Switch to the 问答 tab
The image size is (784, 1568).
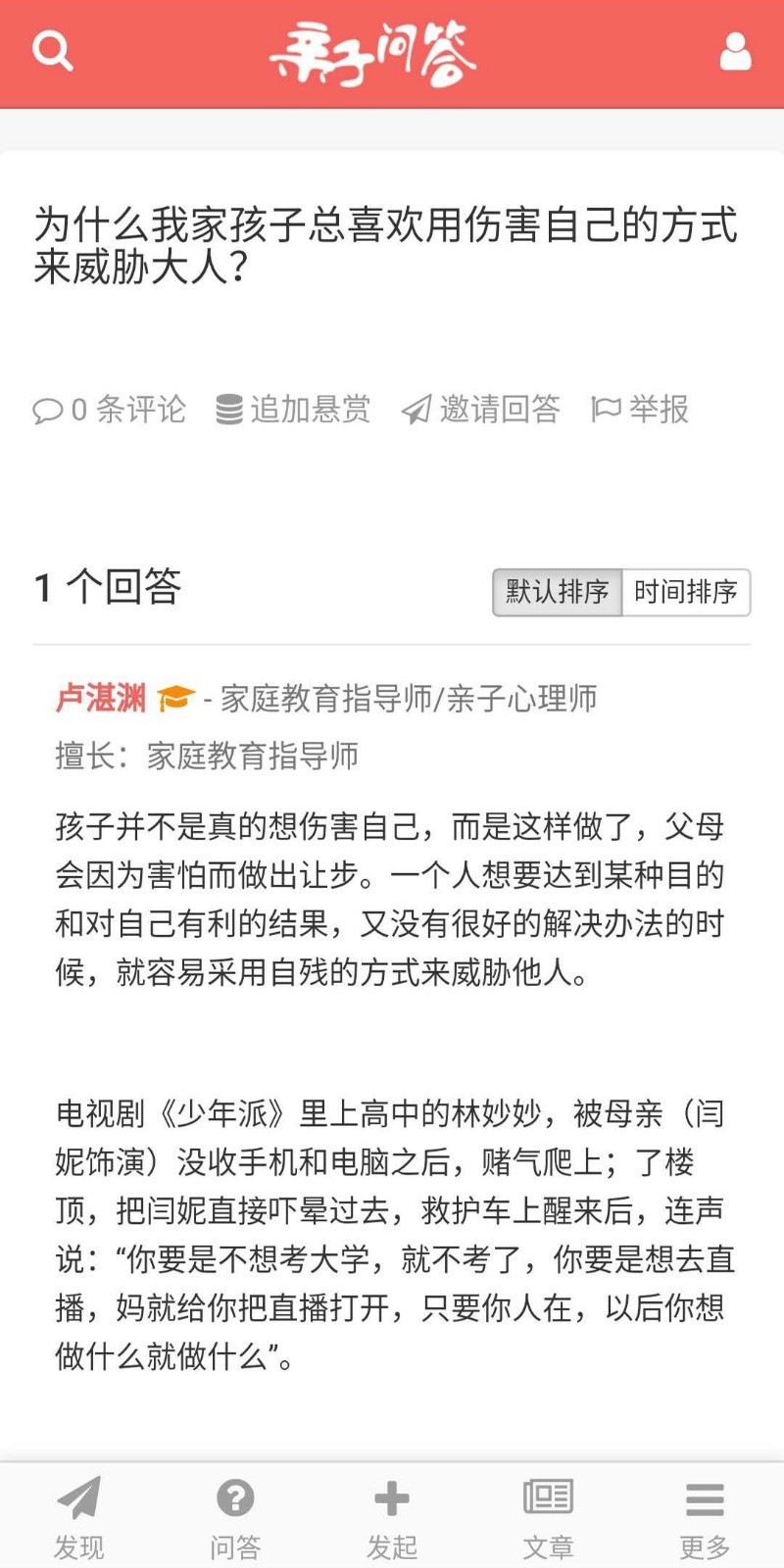click(x=235, y=1516)
